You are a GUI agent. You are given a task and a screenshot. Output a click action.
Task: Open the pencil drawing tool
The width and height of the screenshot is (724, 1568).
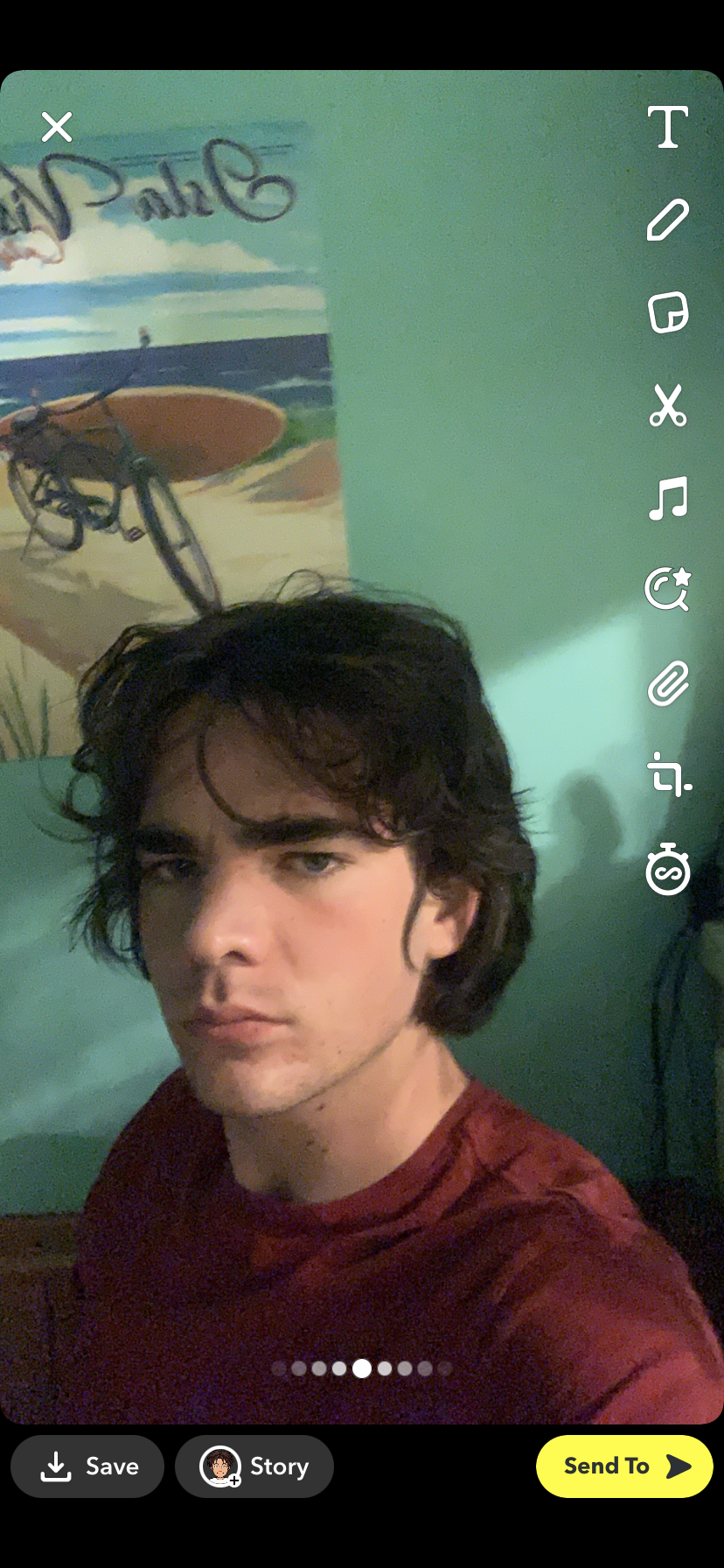click(668, 220)
